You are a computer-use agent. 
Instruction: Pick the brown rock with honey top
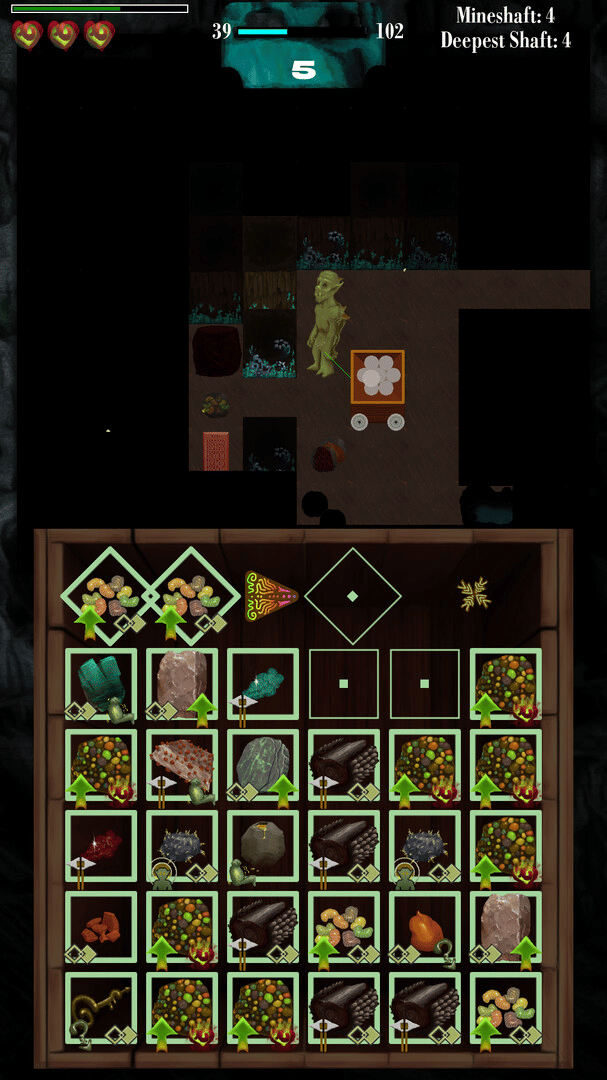[x=262, y=847]
